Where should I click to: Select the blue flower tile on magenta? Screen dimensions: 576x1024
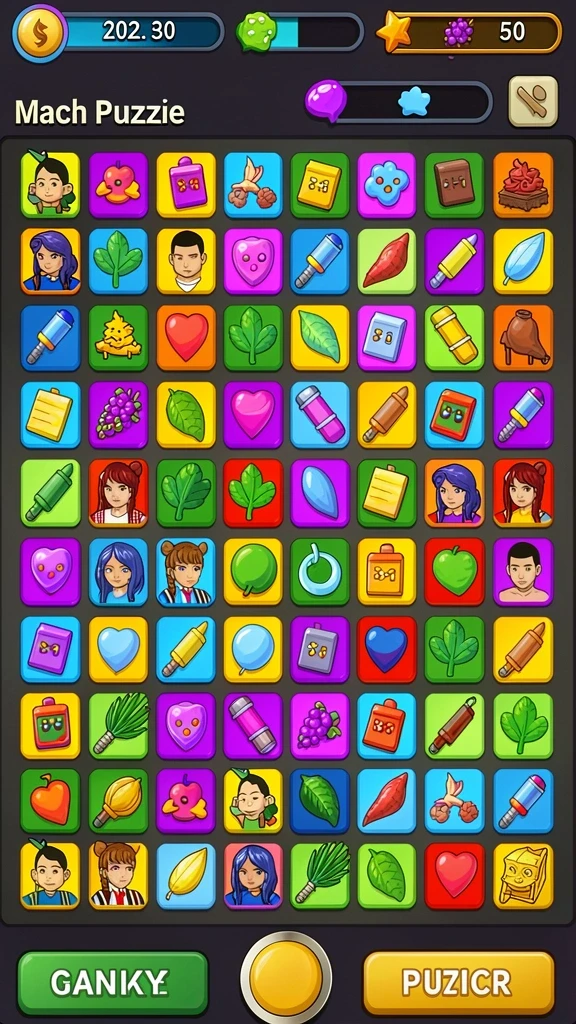click(387, 185)
